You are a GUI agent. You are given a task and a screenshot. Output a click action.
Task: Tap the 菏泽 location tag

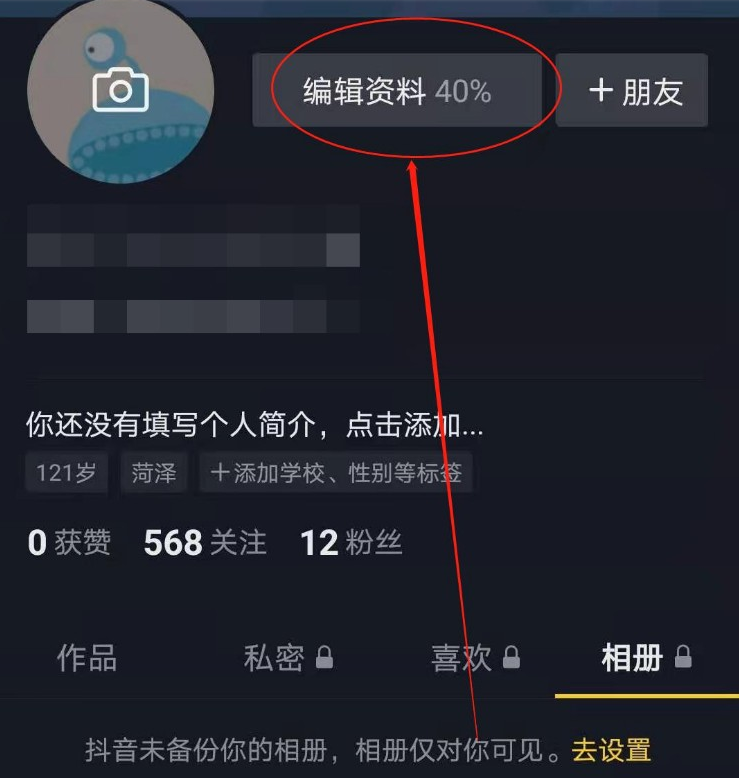(x=154, y=473)
